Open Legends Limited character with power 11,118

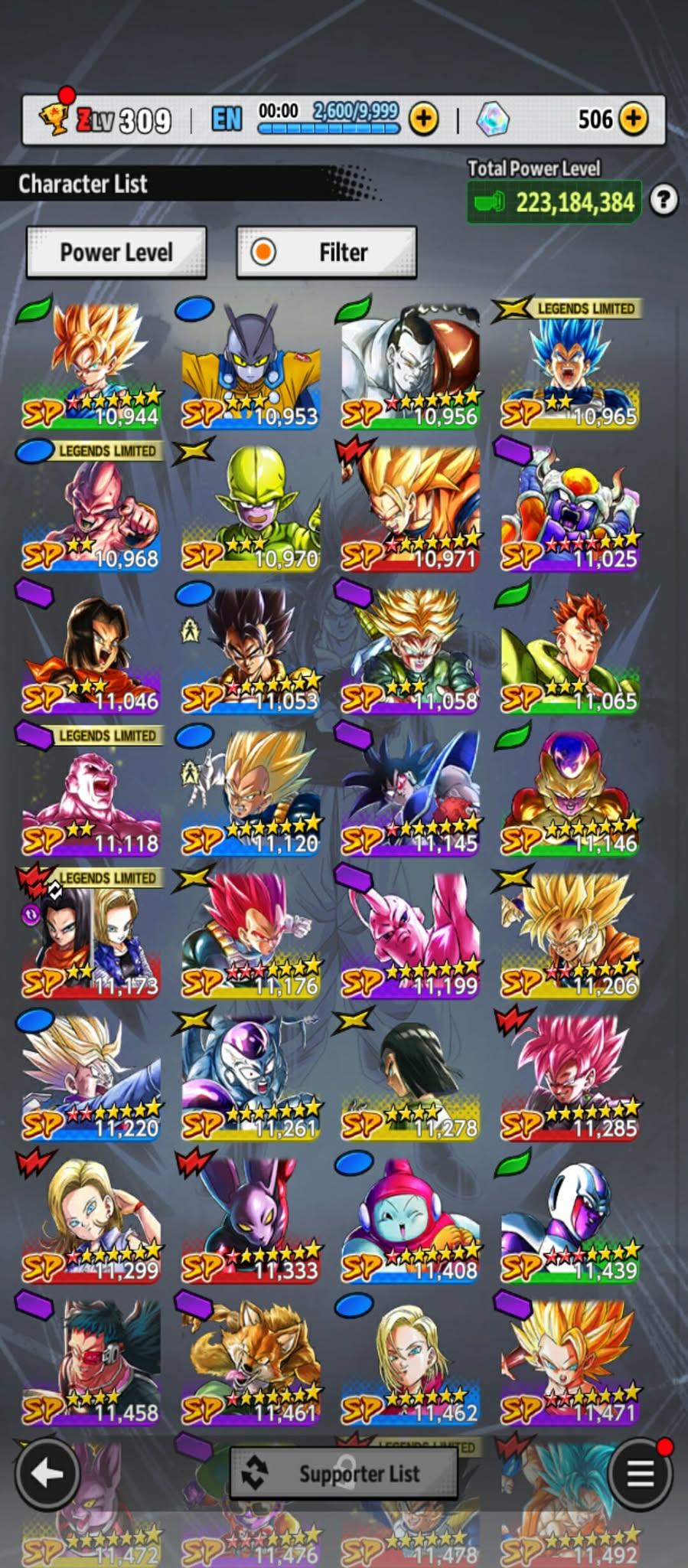[92, 792]
